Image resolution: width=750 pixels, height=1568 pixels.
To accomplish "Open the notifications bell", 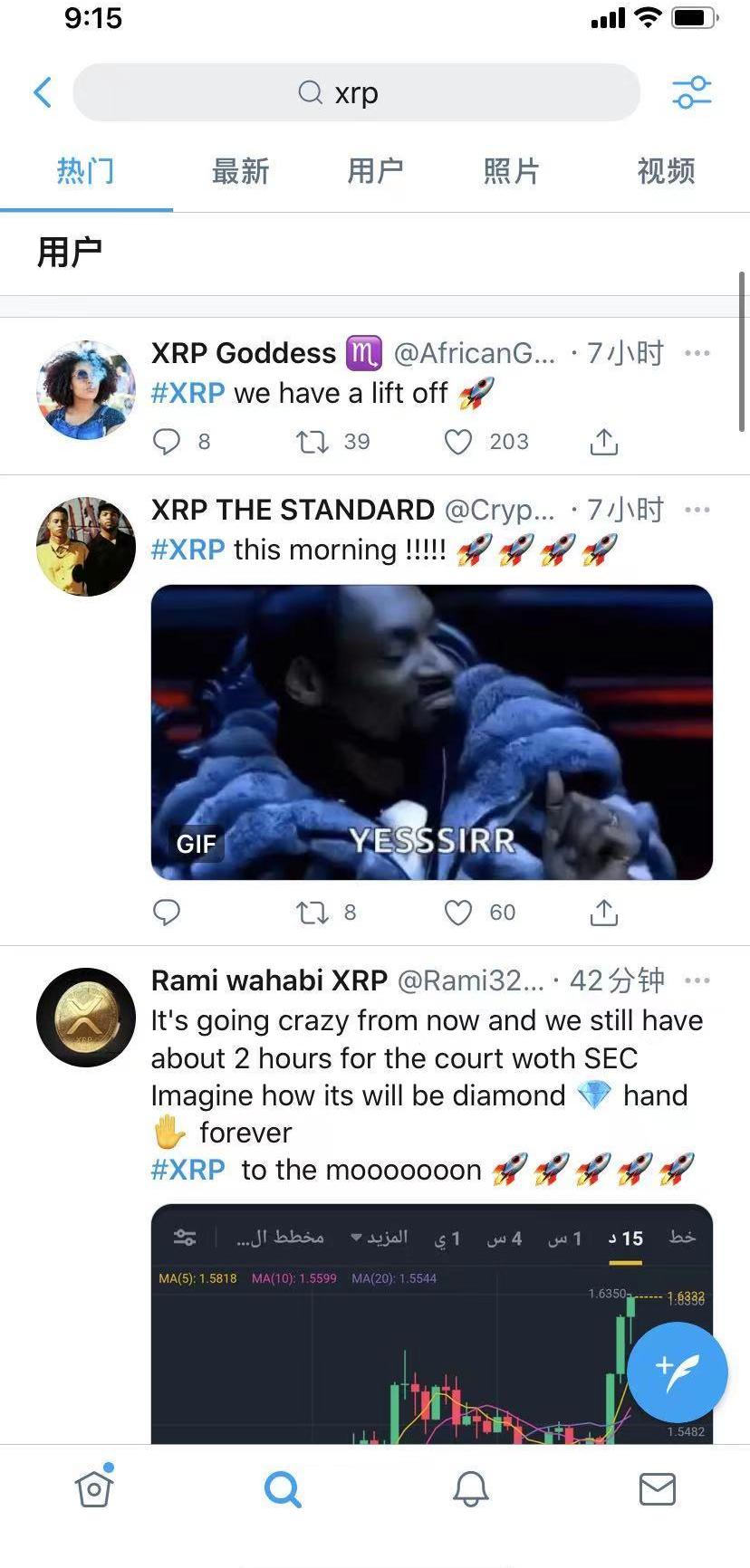I will (471, 1488).
